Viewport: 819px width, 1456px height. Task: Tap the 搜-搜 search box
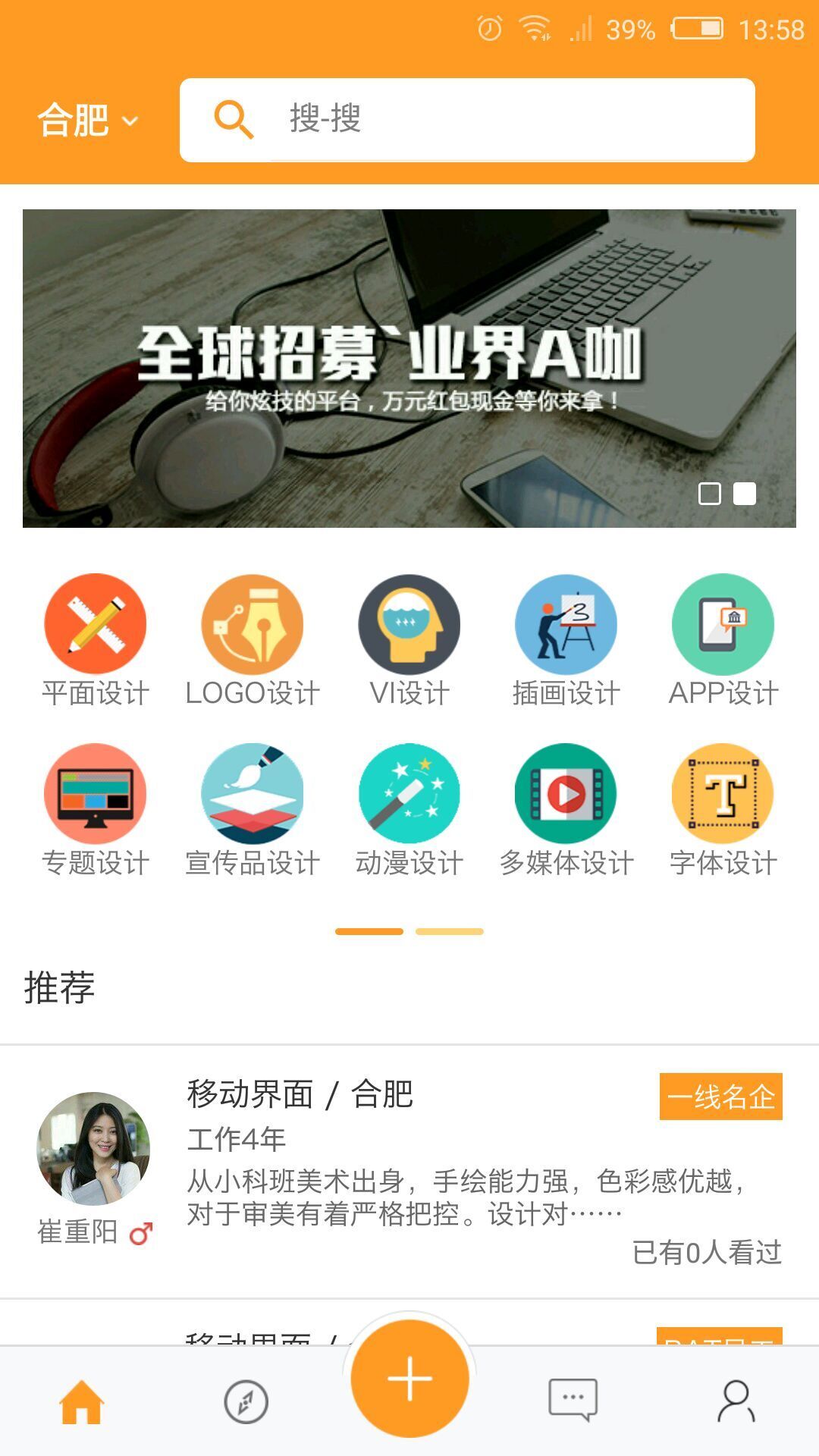[x=466, y=120]
